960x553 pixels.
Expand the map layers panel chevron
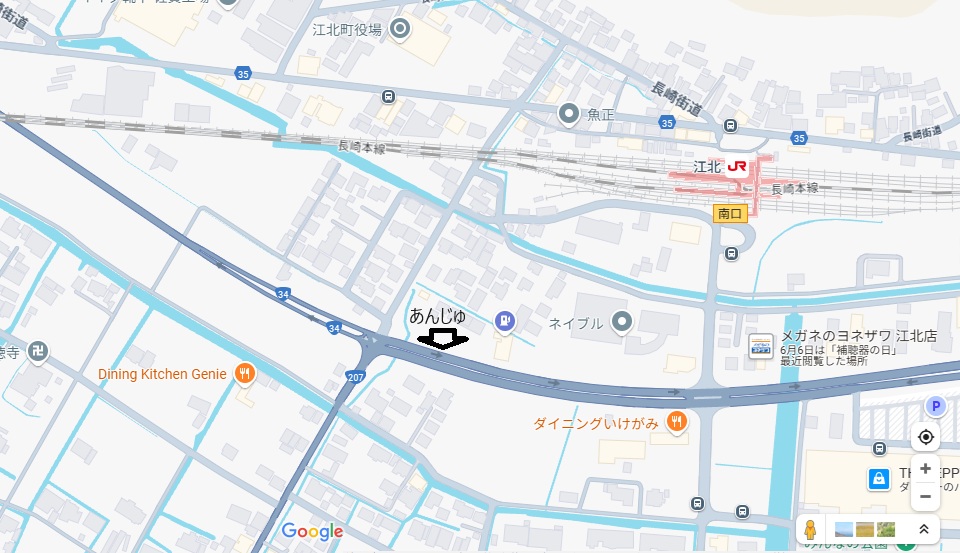pyautogui.click(x=924, y=529)
